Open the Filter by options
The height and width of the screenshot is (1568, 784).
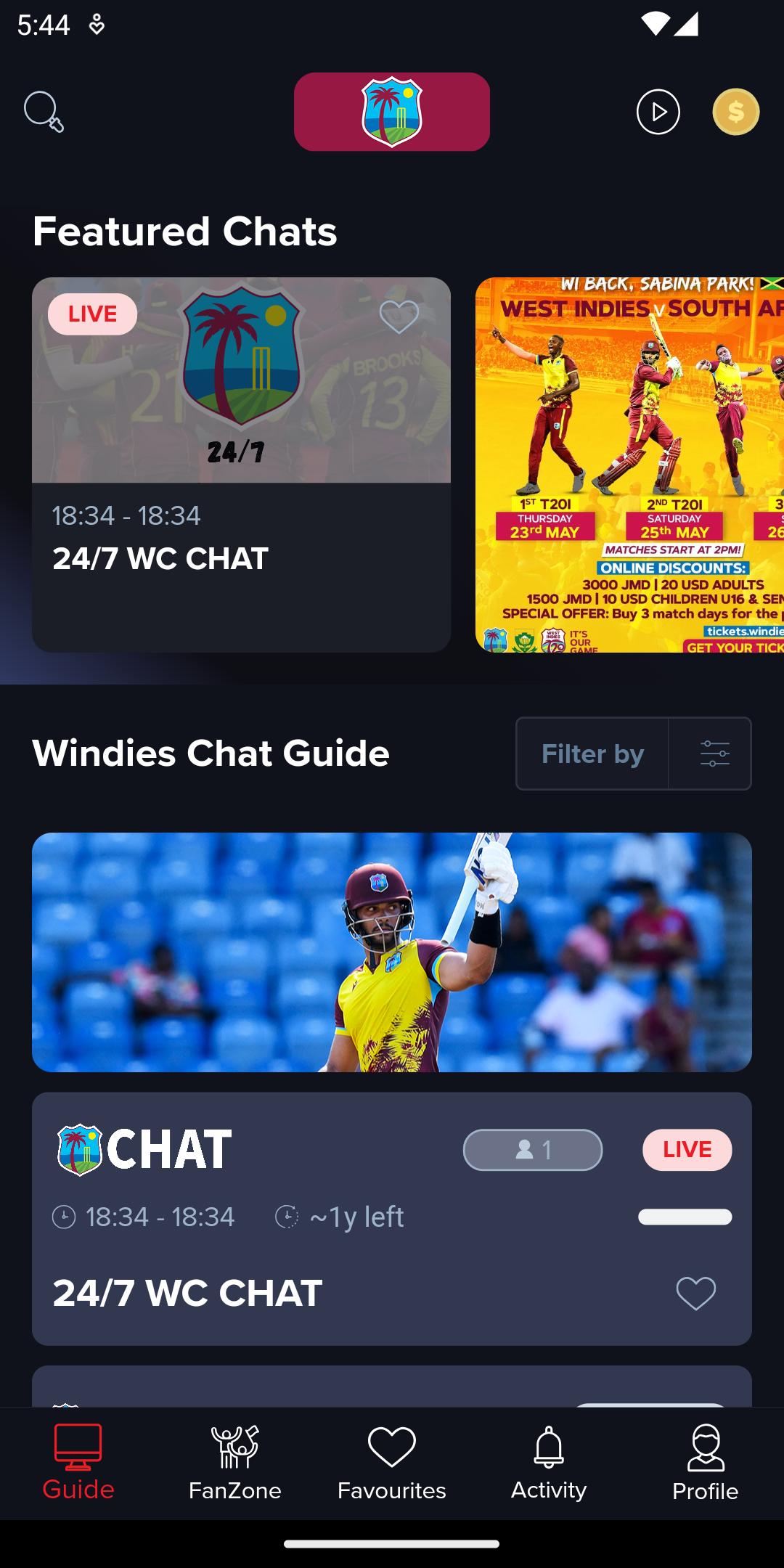[633, 754]
